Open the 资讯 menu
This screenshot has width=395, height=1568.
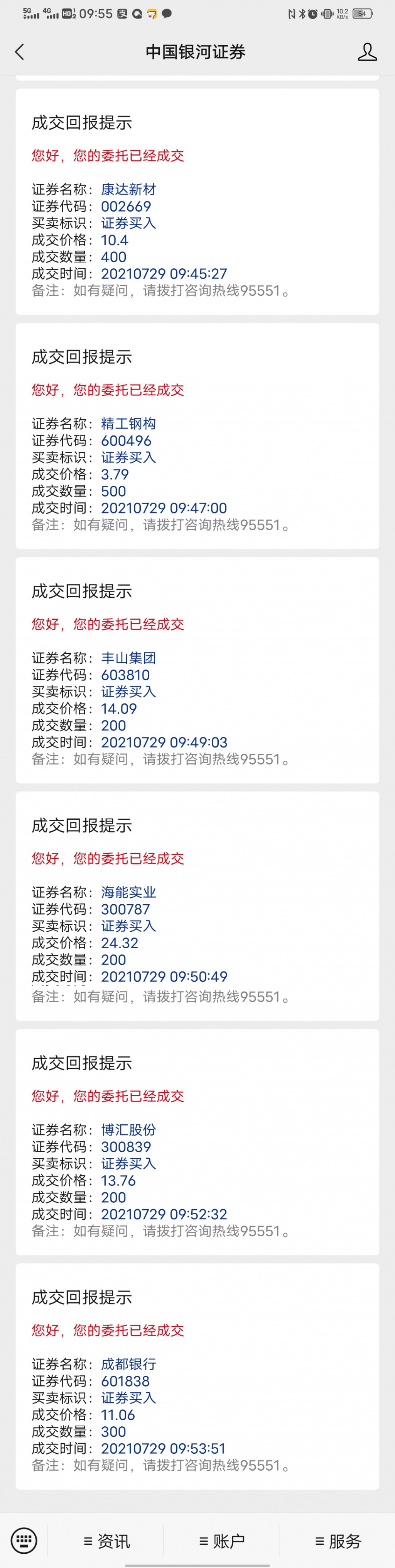click(106, 1541)
